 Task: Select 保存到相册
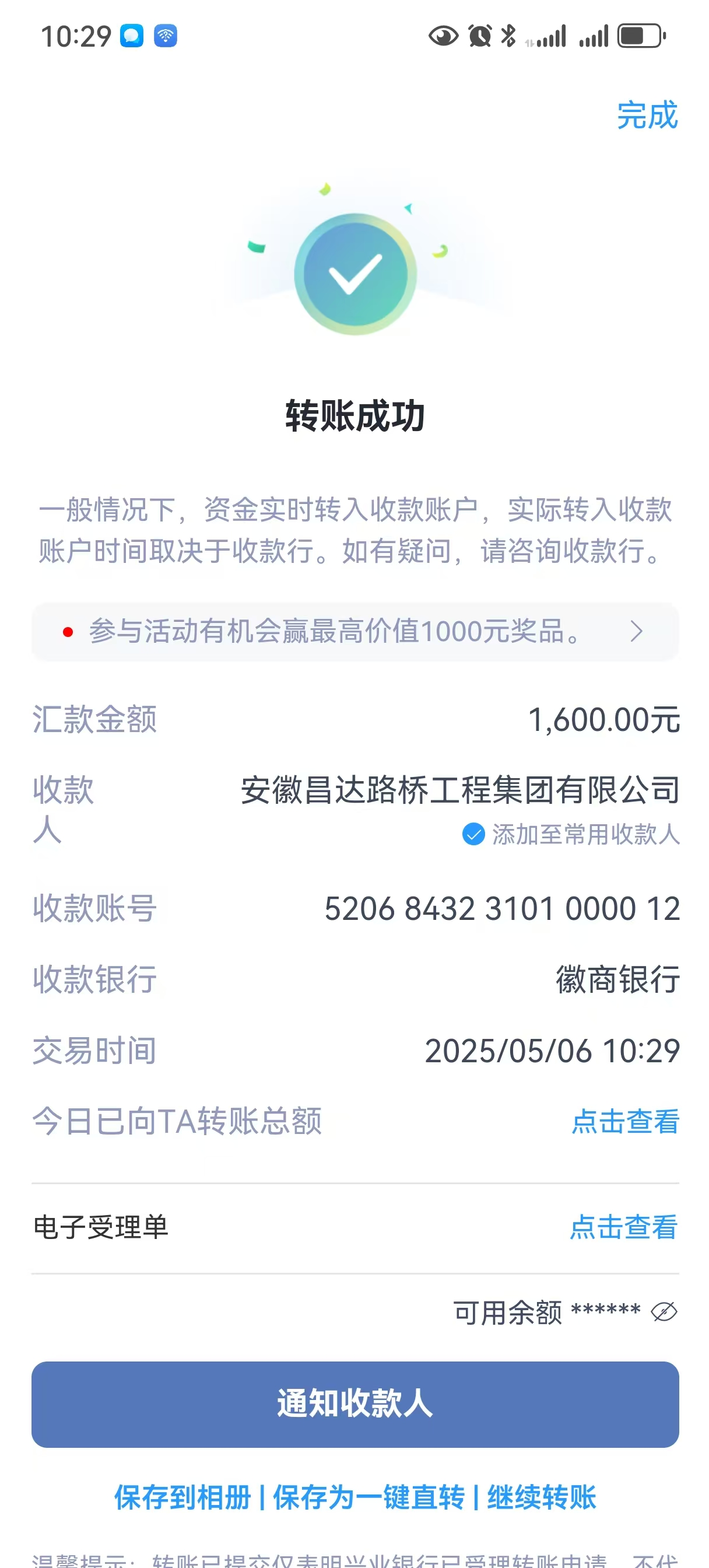[x=182, y=1497]
